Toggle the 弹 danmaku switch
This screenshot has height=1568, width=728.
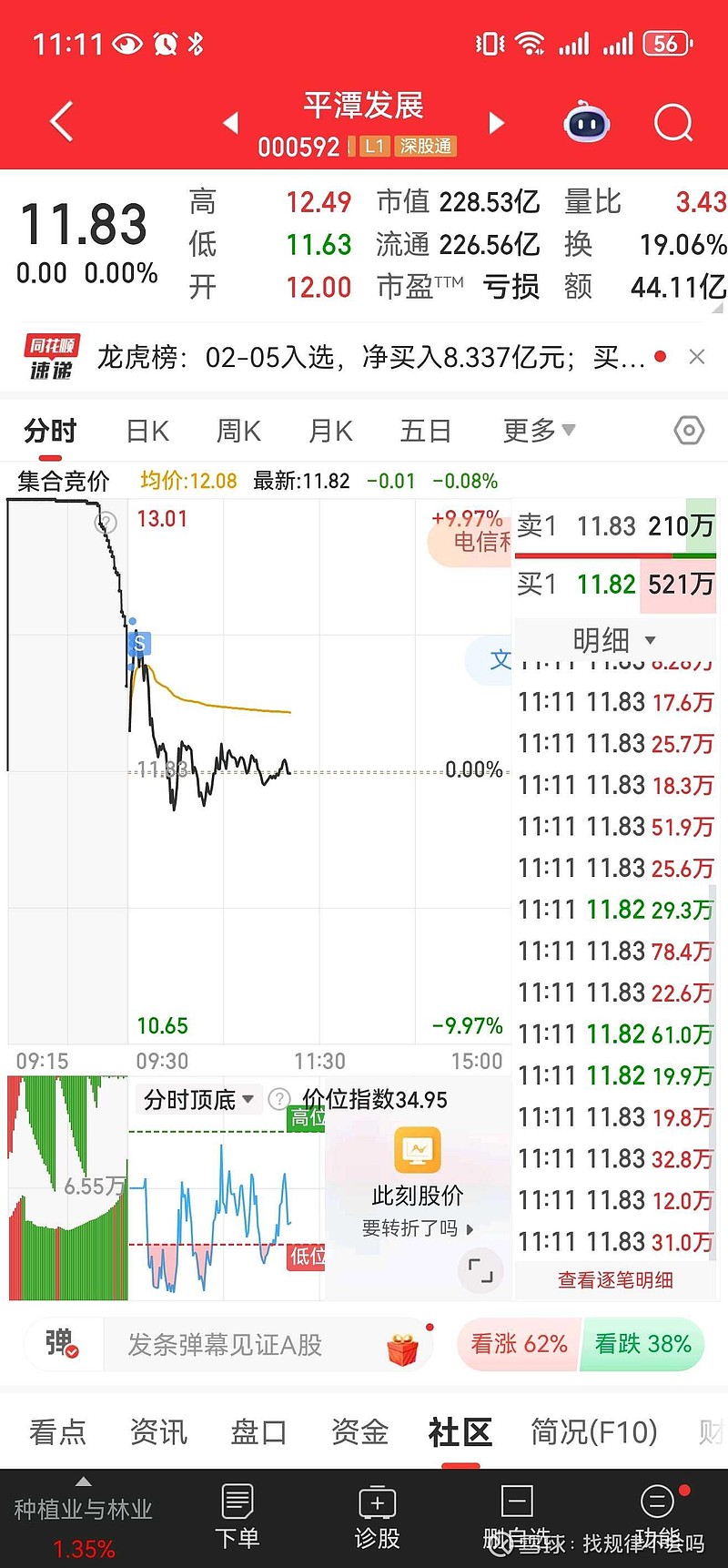62,1343
